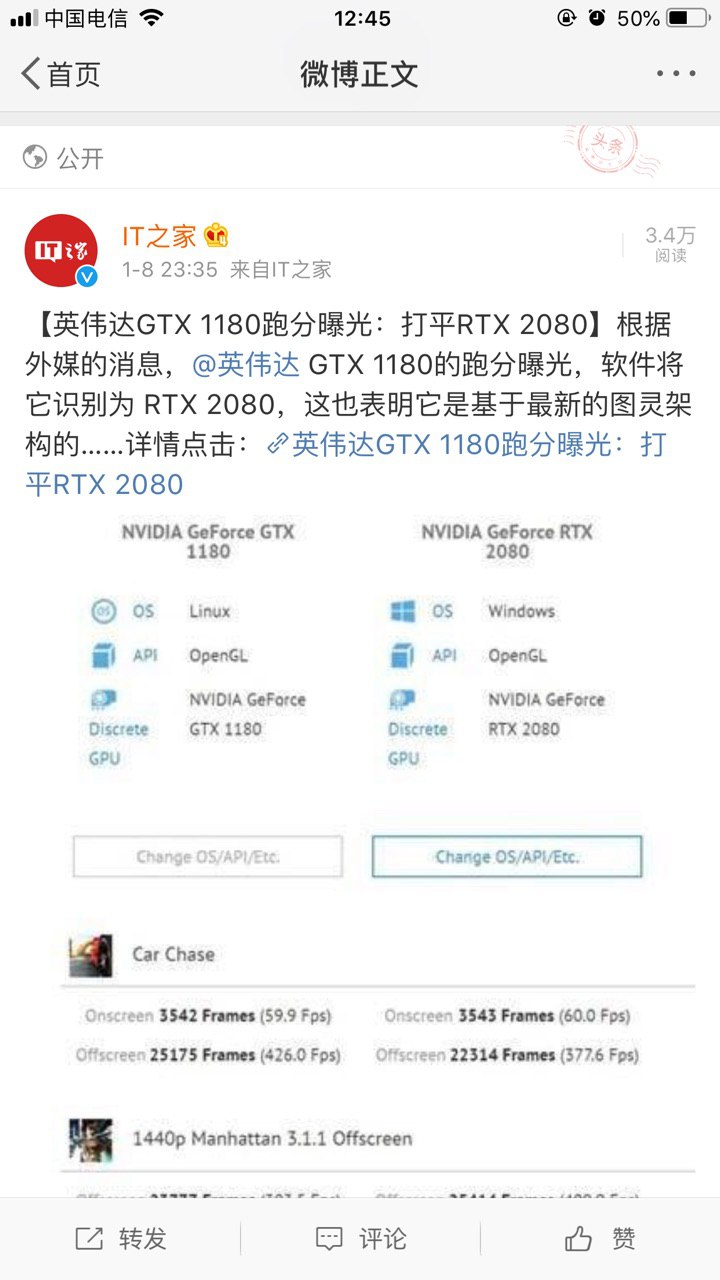
Task: Repost this Weibo via 转发
Action: pyautogui.click(x=121, y=1239)
